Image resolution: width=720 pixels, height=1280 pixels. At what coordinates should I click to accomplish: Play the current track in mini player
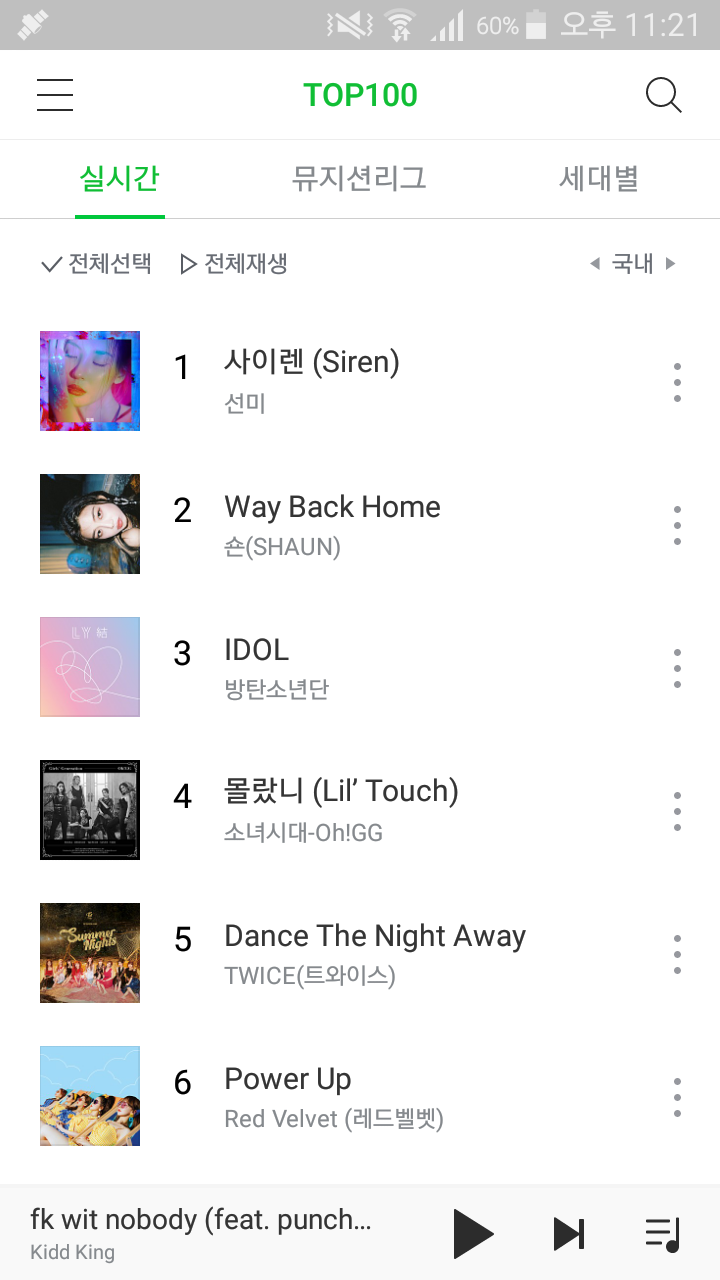point(473,1233)
